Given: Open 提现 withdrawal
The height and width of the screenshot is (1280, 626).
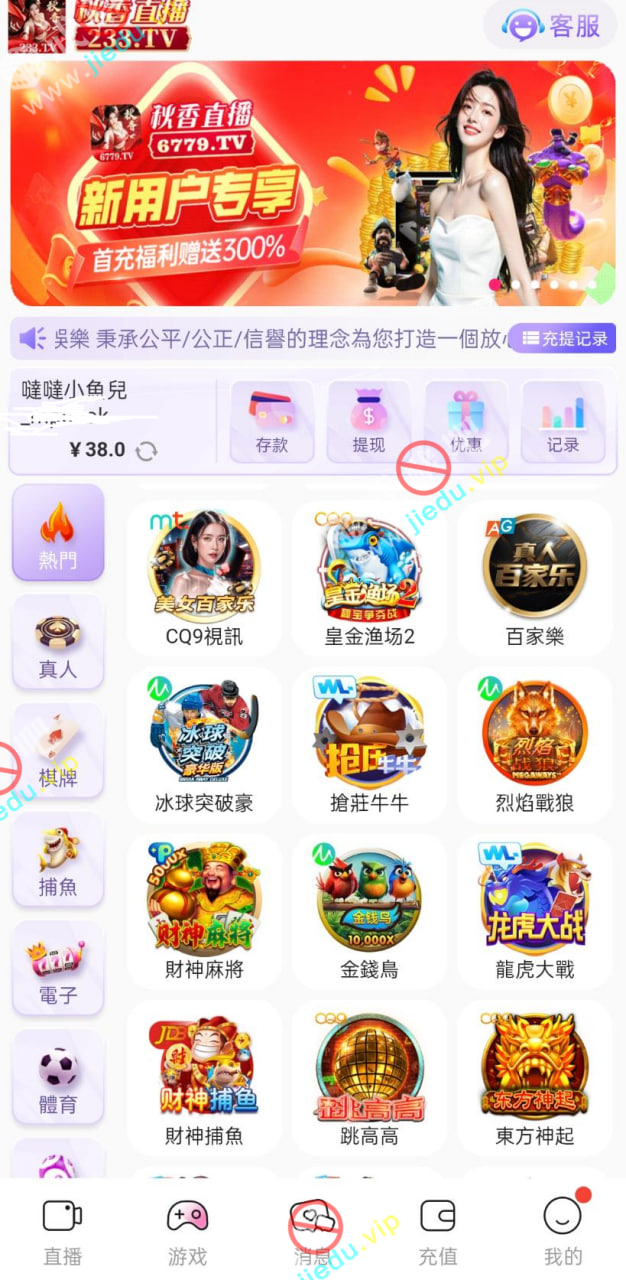Looking at the screenshot, I should click(369, 423).
